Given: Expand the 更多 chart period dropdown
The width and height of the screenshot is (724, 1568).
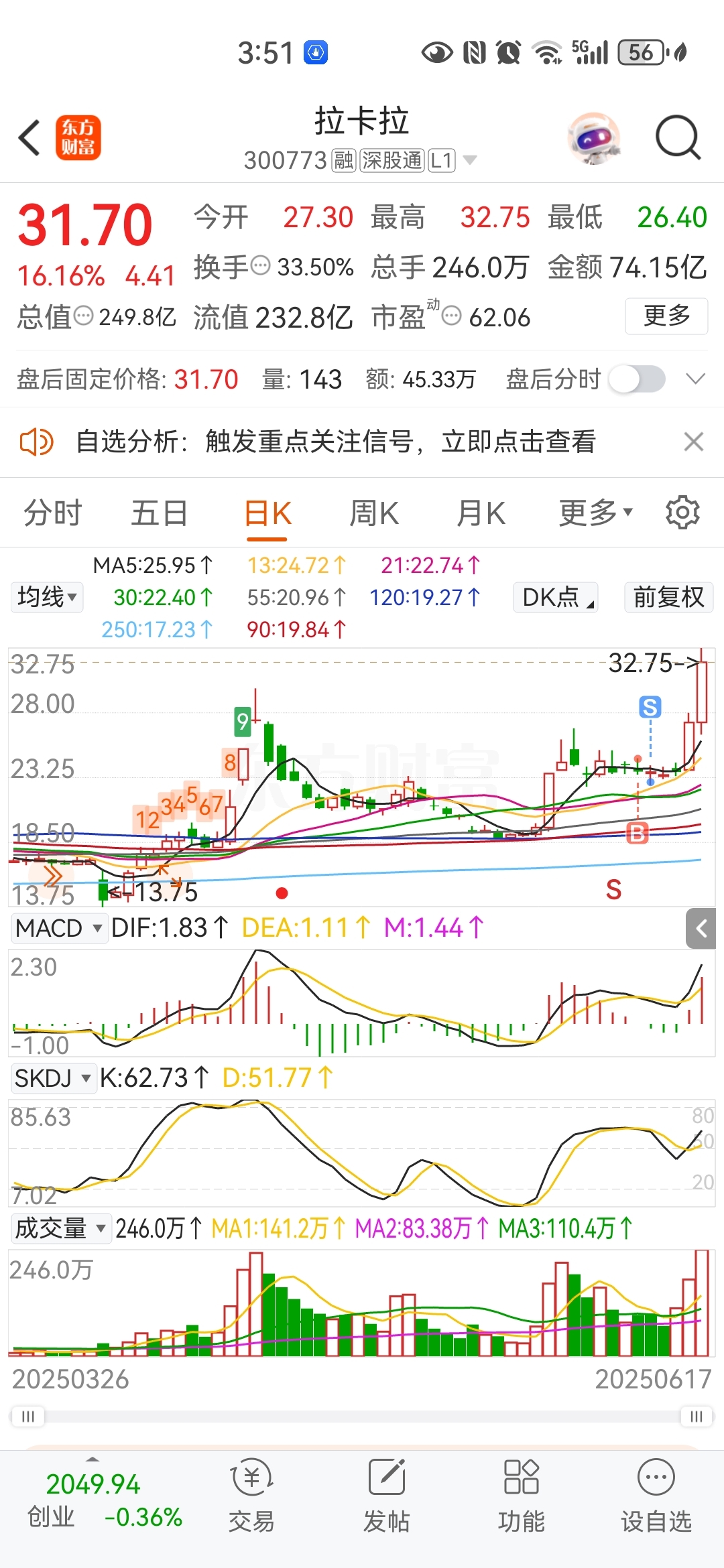Looking at the screenshot, I should 596,514.
